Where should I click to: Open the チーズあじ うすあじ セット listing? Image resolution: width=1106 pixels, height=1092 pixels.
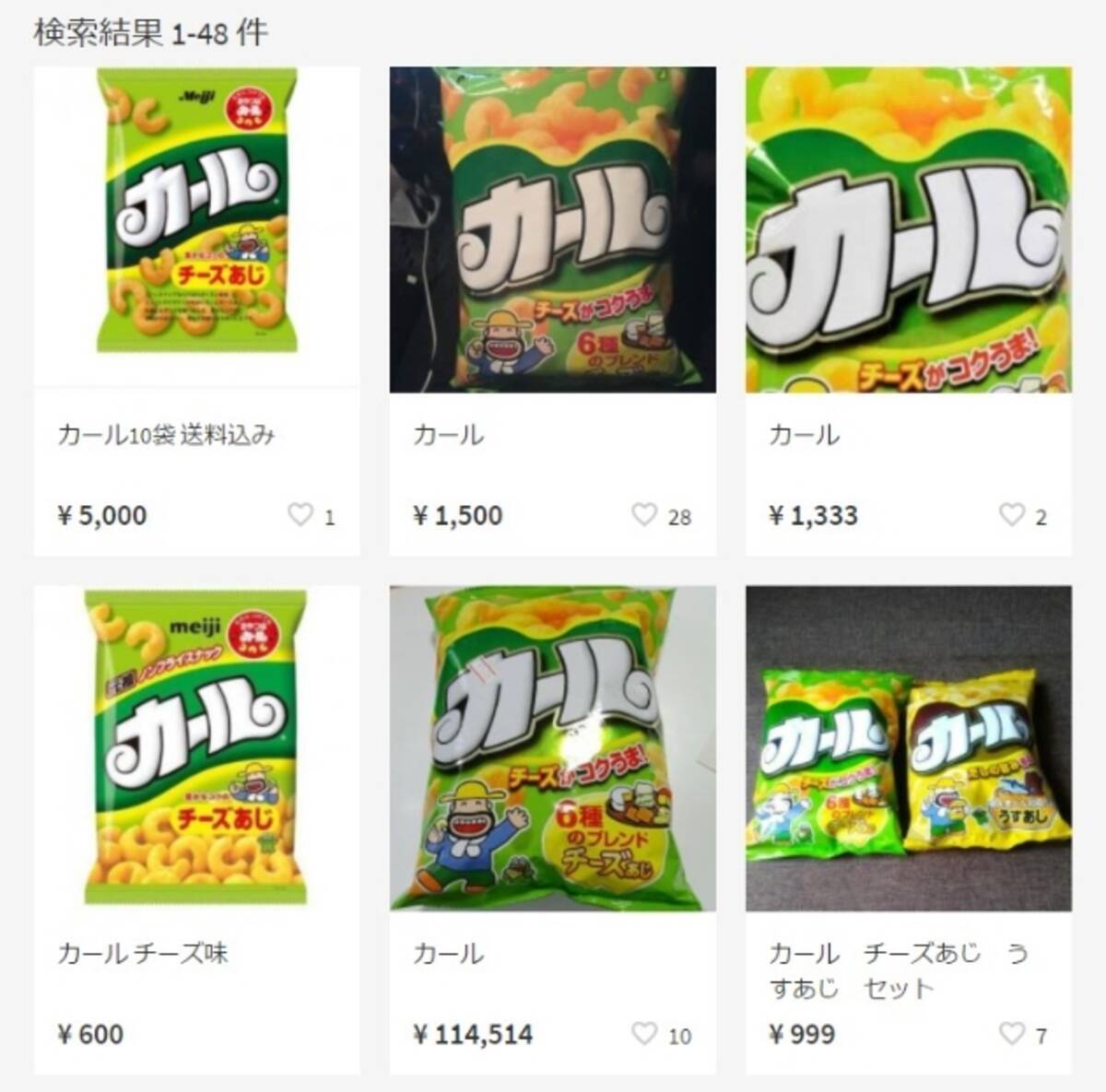(908, 748)
